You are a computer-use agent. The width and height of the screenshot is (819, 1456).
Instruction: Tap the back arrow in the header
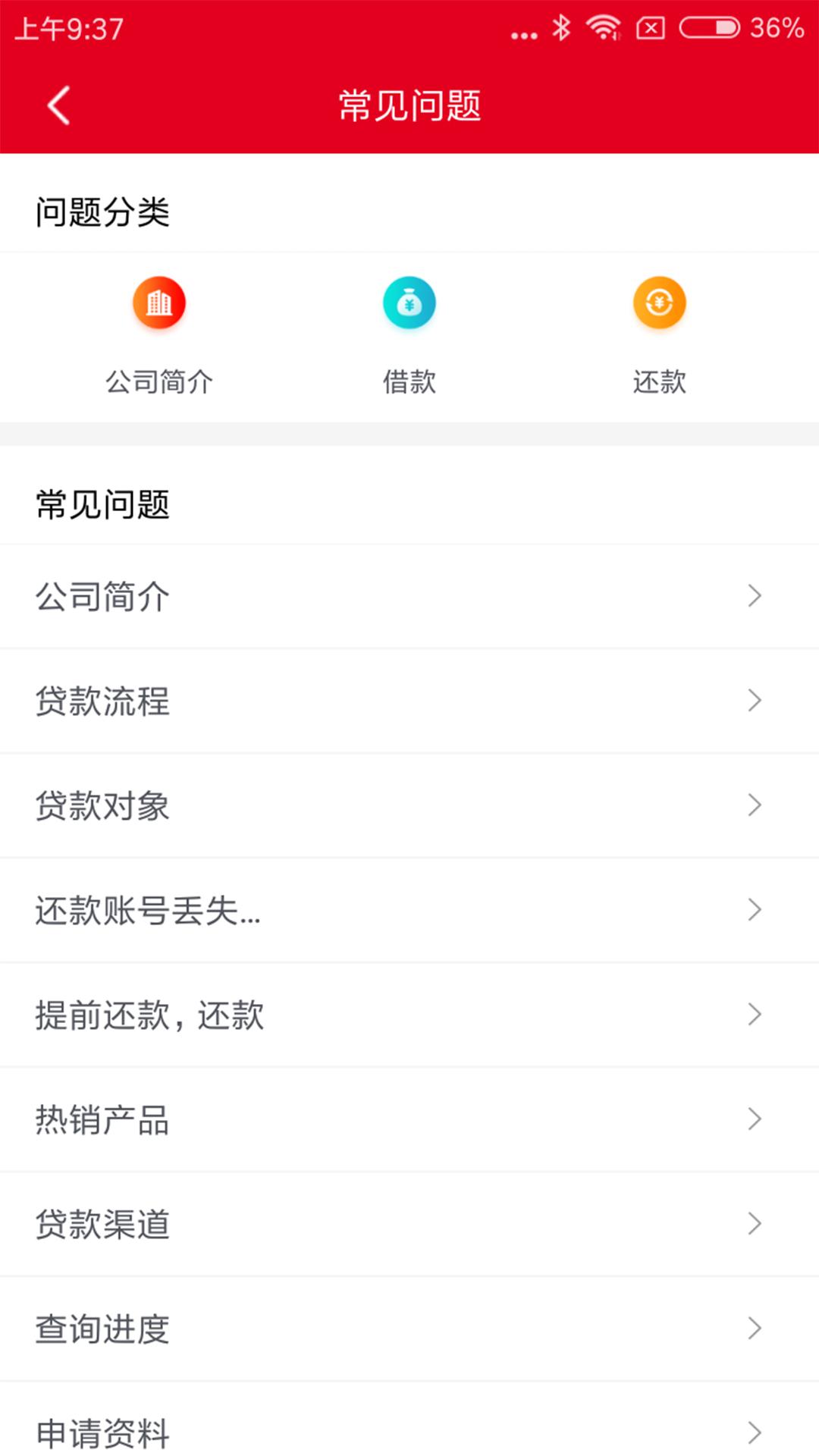pyautogui.click(x=57, y=105)
